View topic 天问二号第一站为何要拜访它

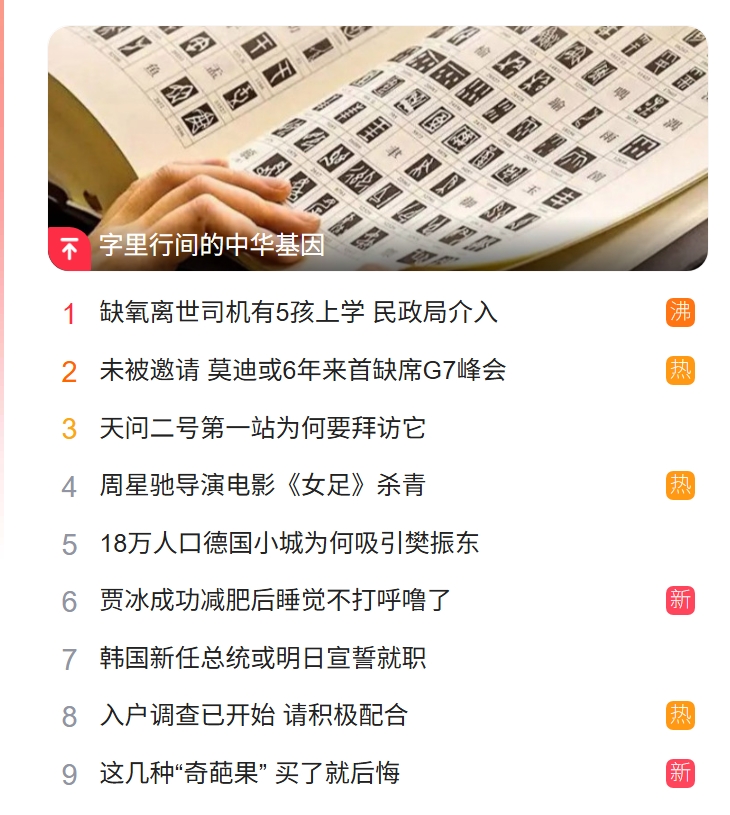262,428
